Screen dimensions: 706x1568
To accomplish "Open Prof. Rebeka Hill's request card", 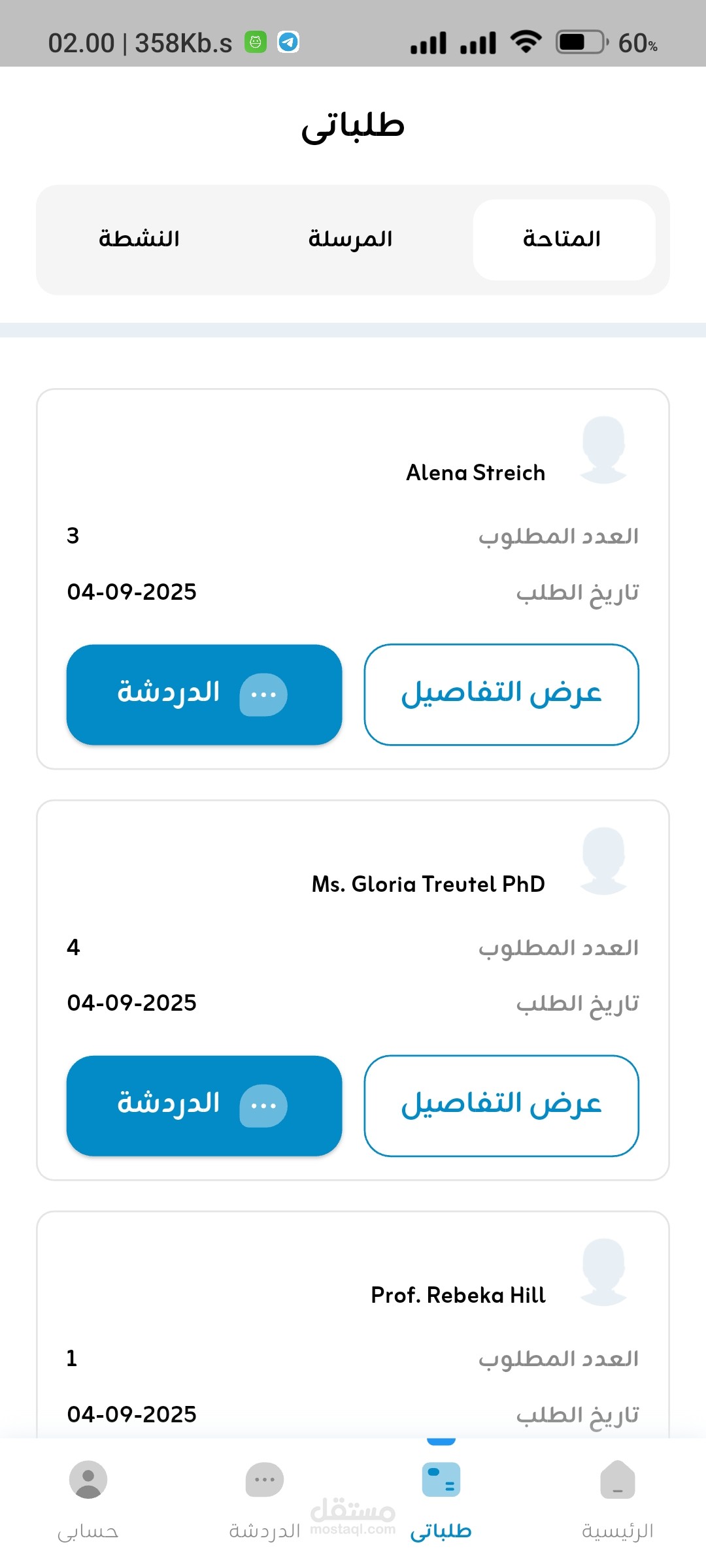I will (353, 1326).
